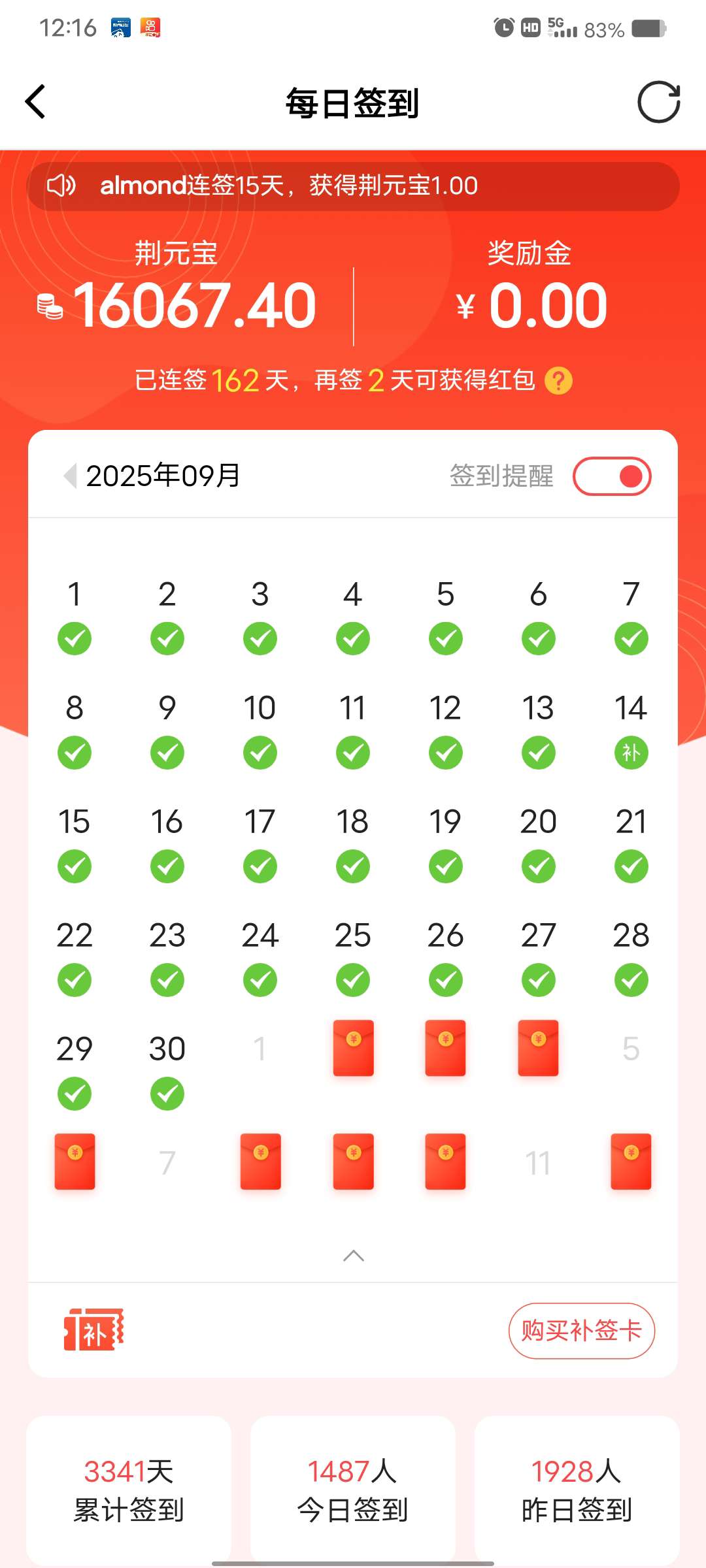Open the 补 make-up card ticket icon
This screenshot has height=1568, width=706.
click(x=94, y=1330)
